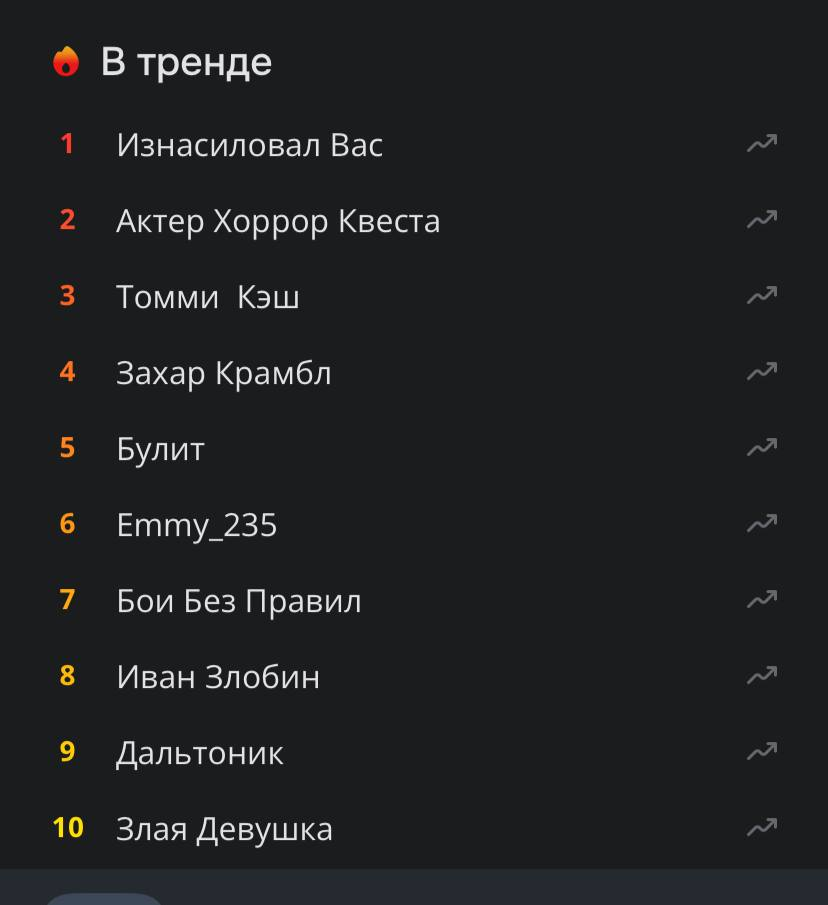The width and height of the screenshot is (828, 905).
Task: Tap trending search Дальтоник
Action: 199,753
